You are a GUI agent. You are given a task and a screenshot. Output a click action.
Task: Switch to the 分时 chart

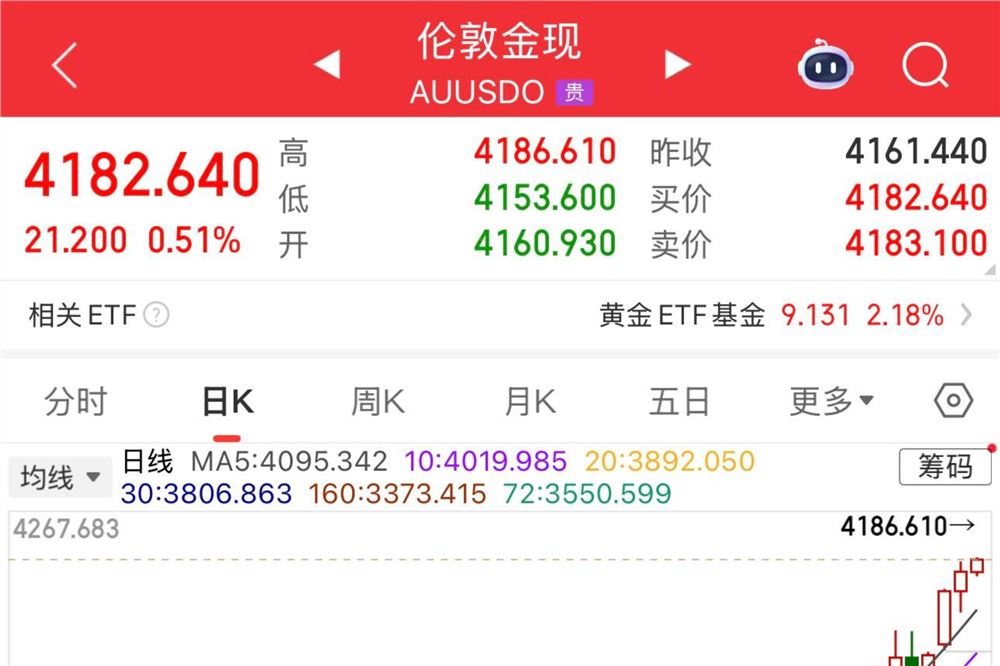76,402
